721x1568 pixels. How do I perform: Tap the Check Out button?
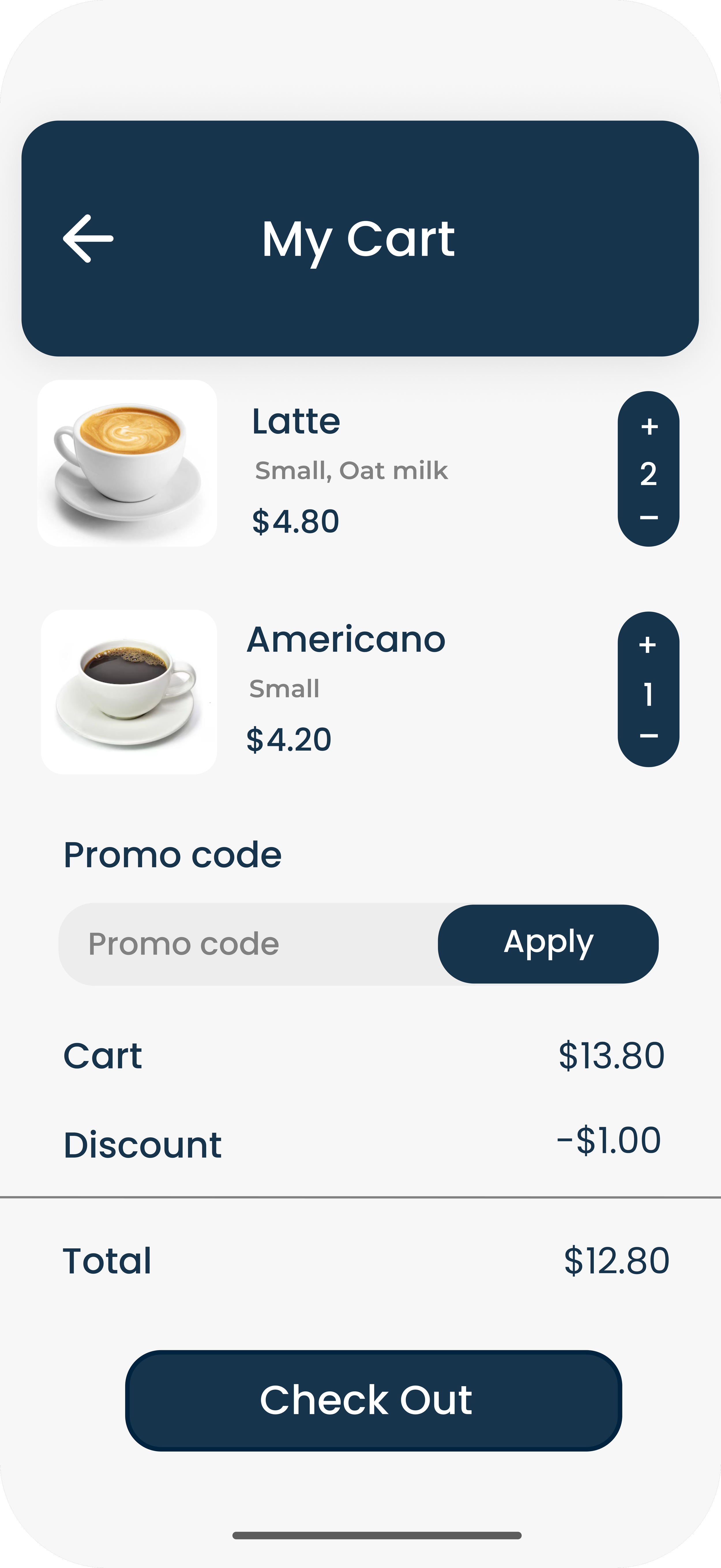[373, 1400]
